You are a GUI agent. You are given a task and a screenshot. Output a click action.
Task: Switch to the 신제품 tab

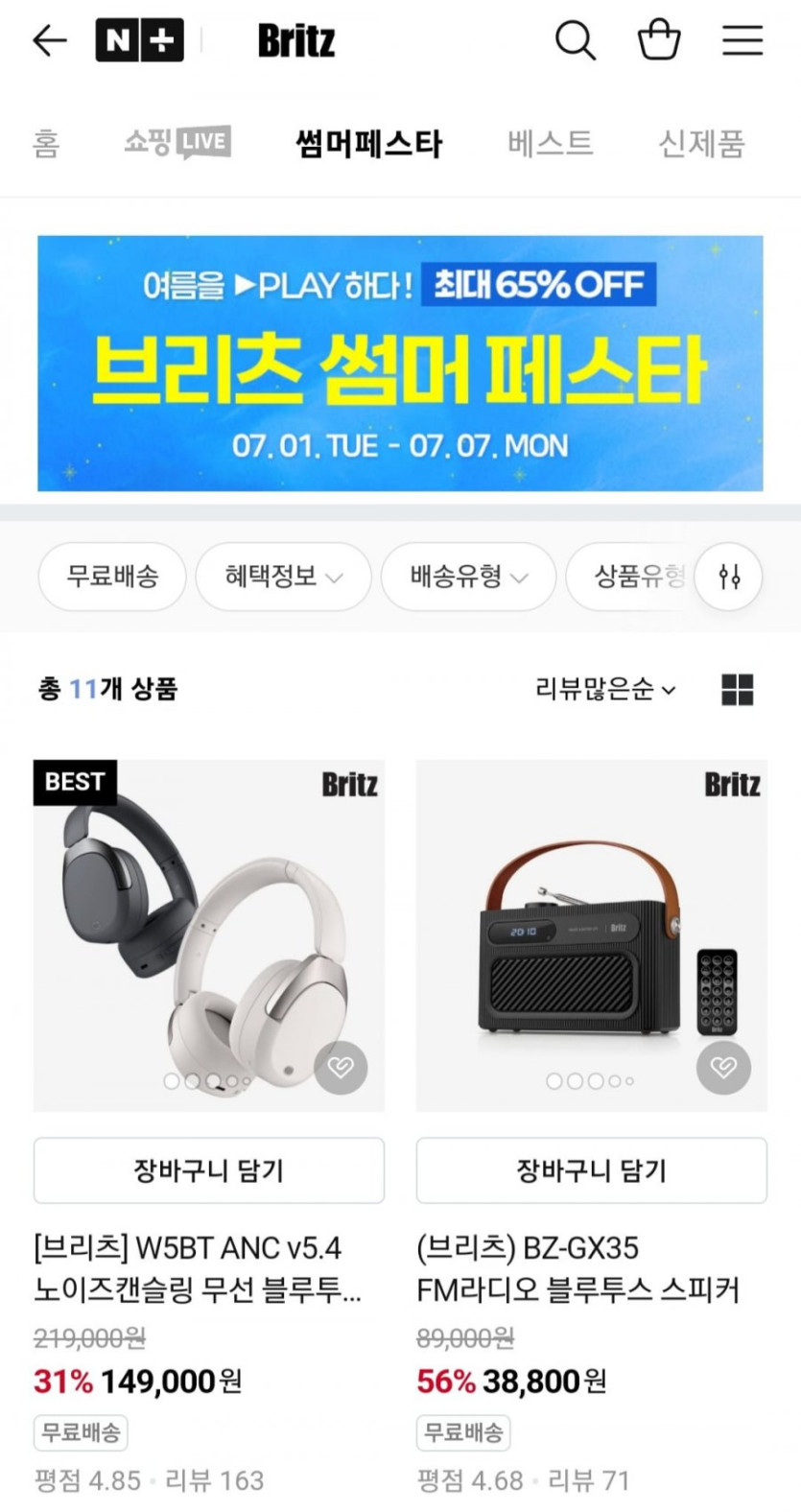tap(701, 144)
